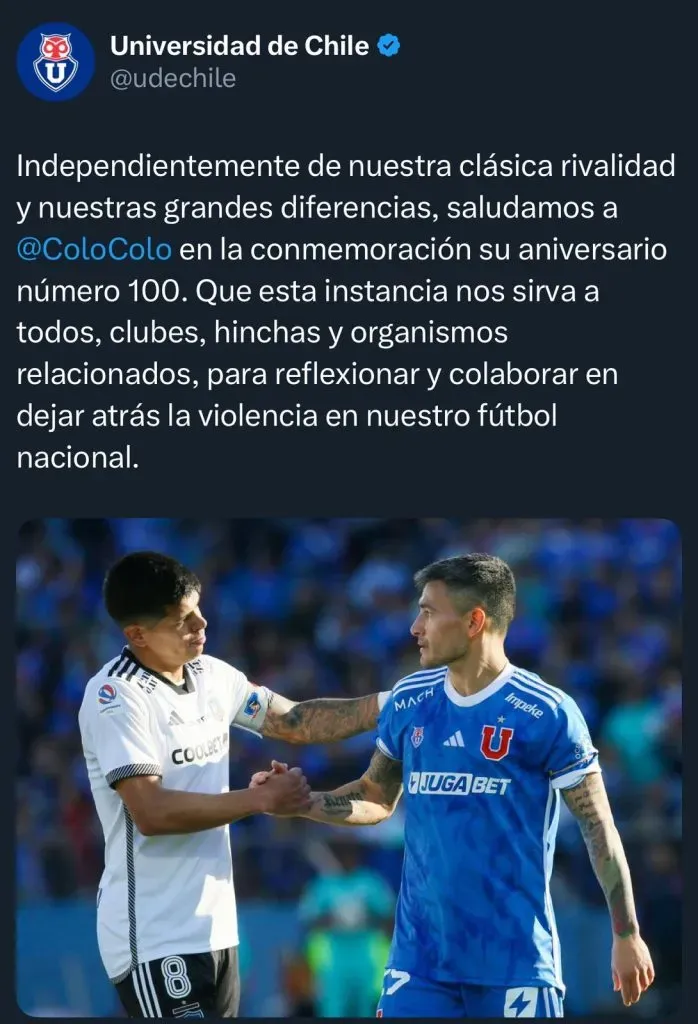698x1024 pixels.
Task: Open the Universidad de Chile account name
Action: [x=239, y=45]
